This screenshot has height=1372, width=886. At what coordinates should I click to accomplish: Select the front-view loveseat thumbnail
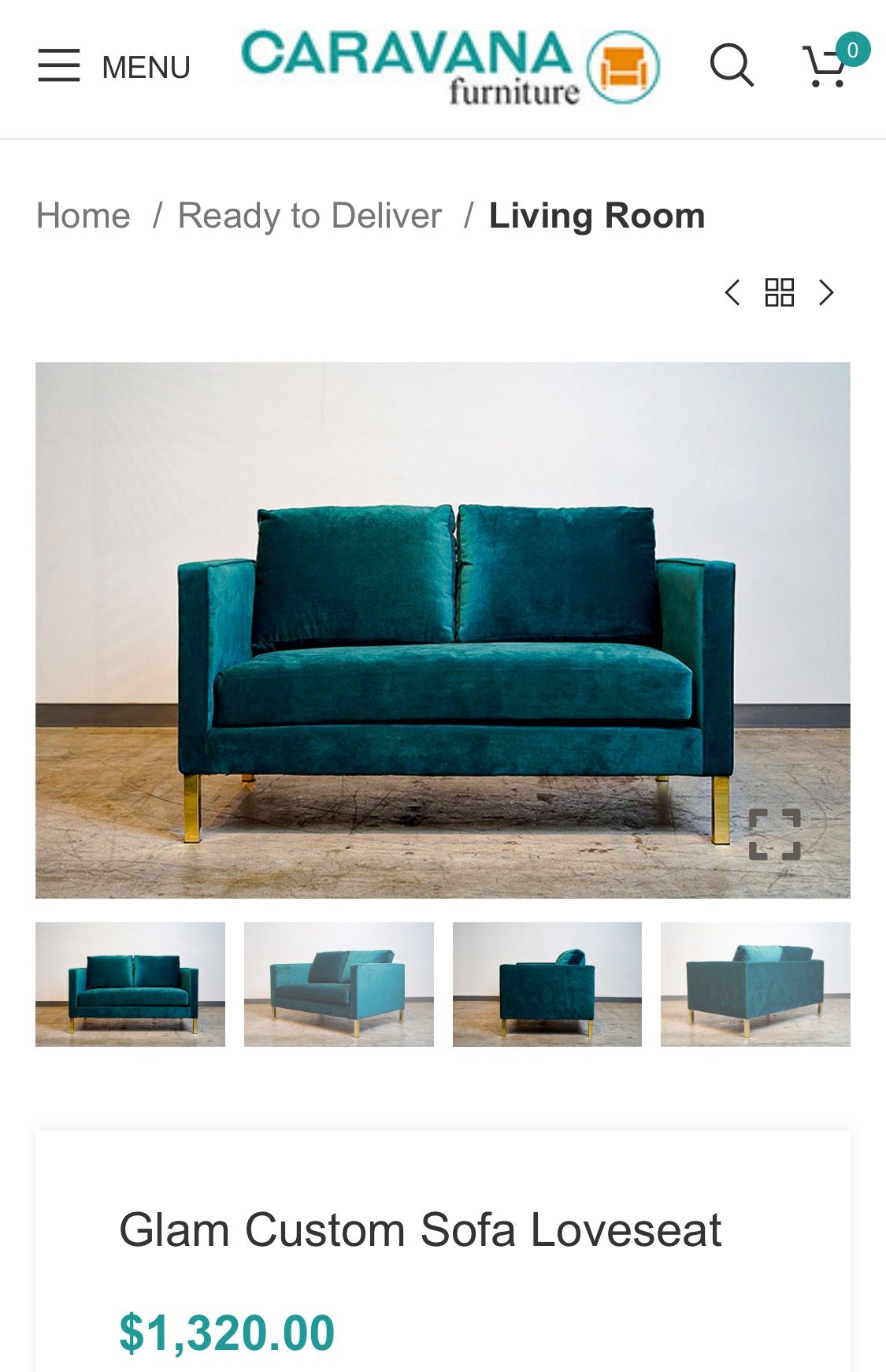[x=130, y=985]
